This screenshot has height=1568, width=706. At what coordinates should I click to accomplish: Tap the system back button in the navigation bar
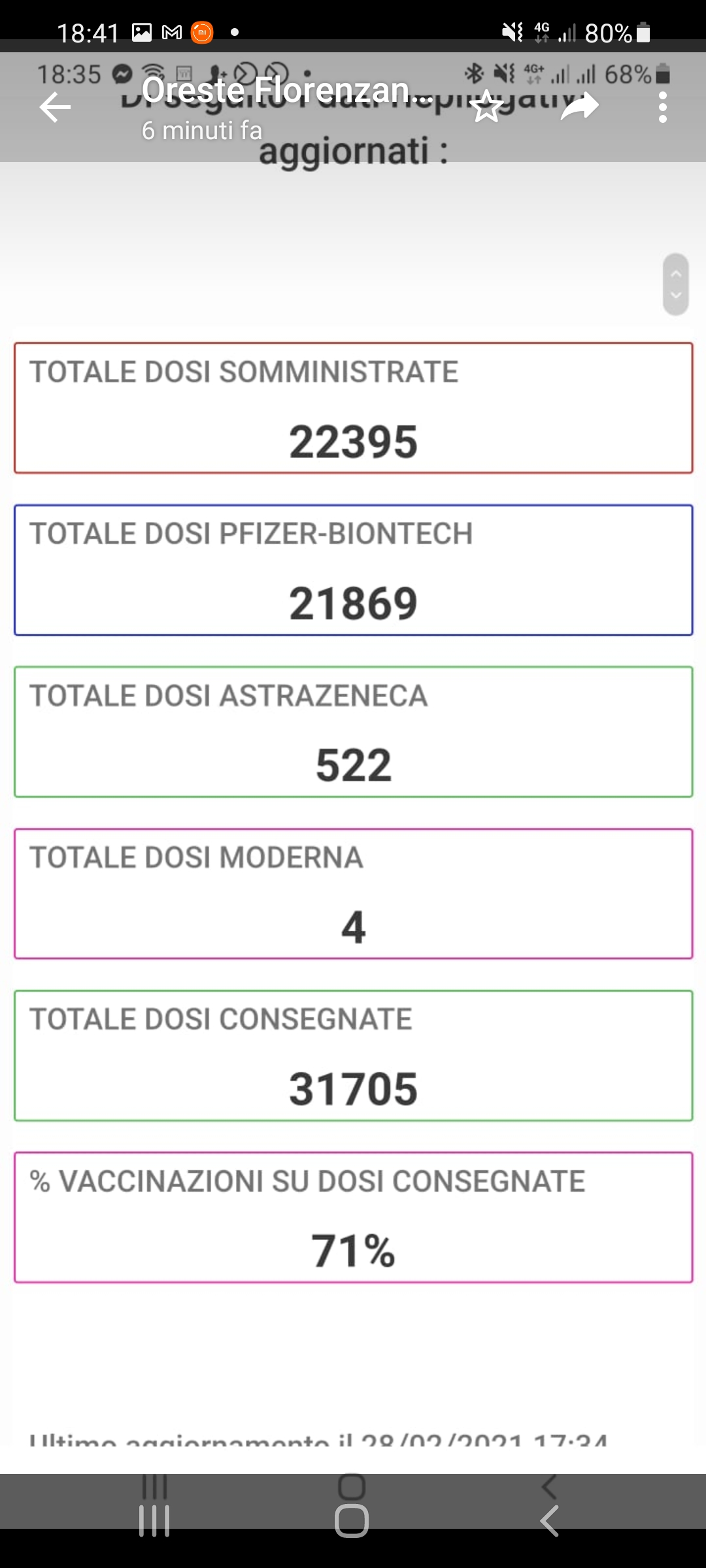(549, 1520)
